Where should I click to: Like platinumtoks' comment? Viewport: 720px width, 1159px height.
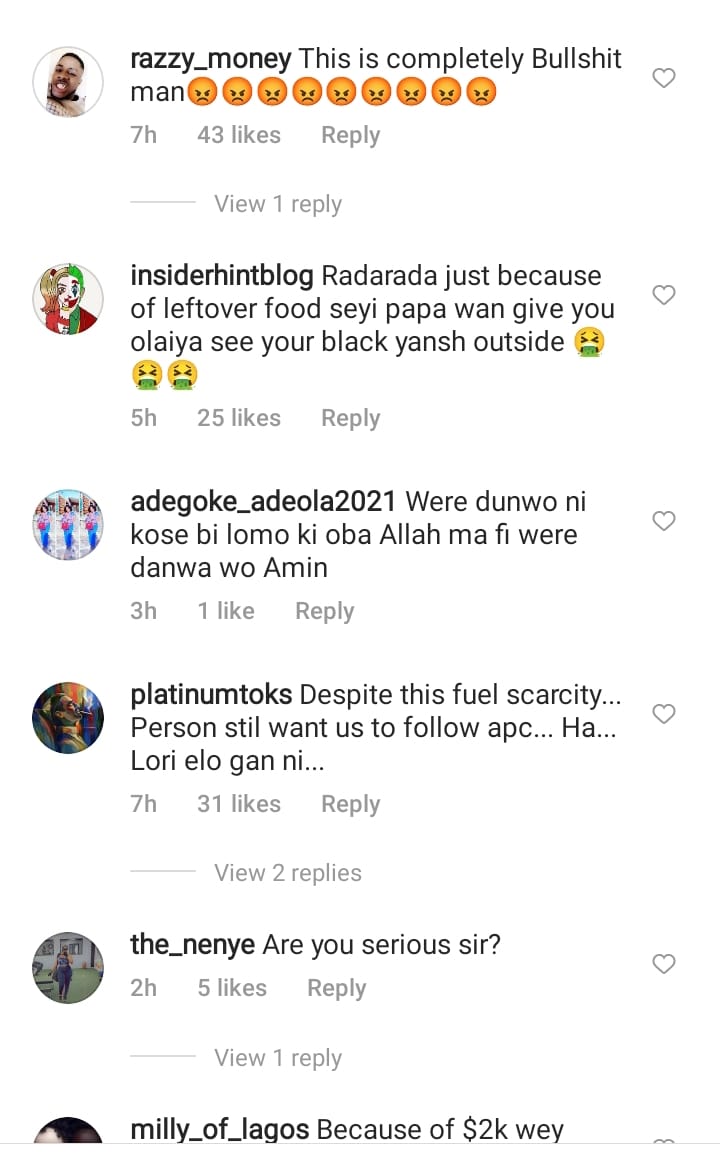coord(664,714)
